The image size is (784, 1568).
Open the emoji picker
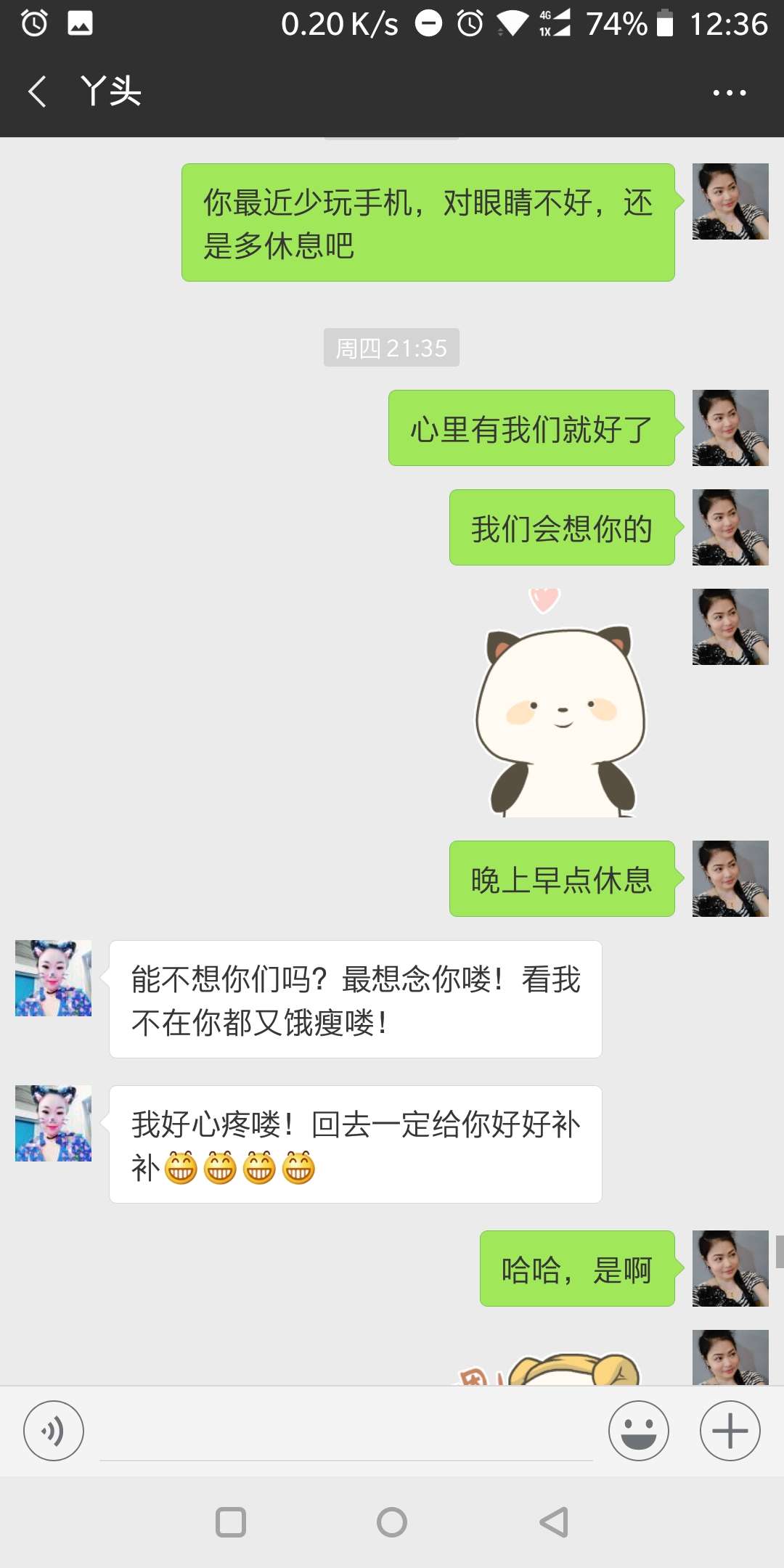click(638, 1431)
